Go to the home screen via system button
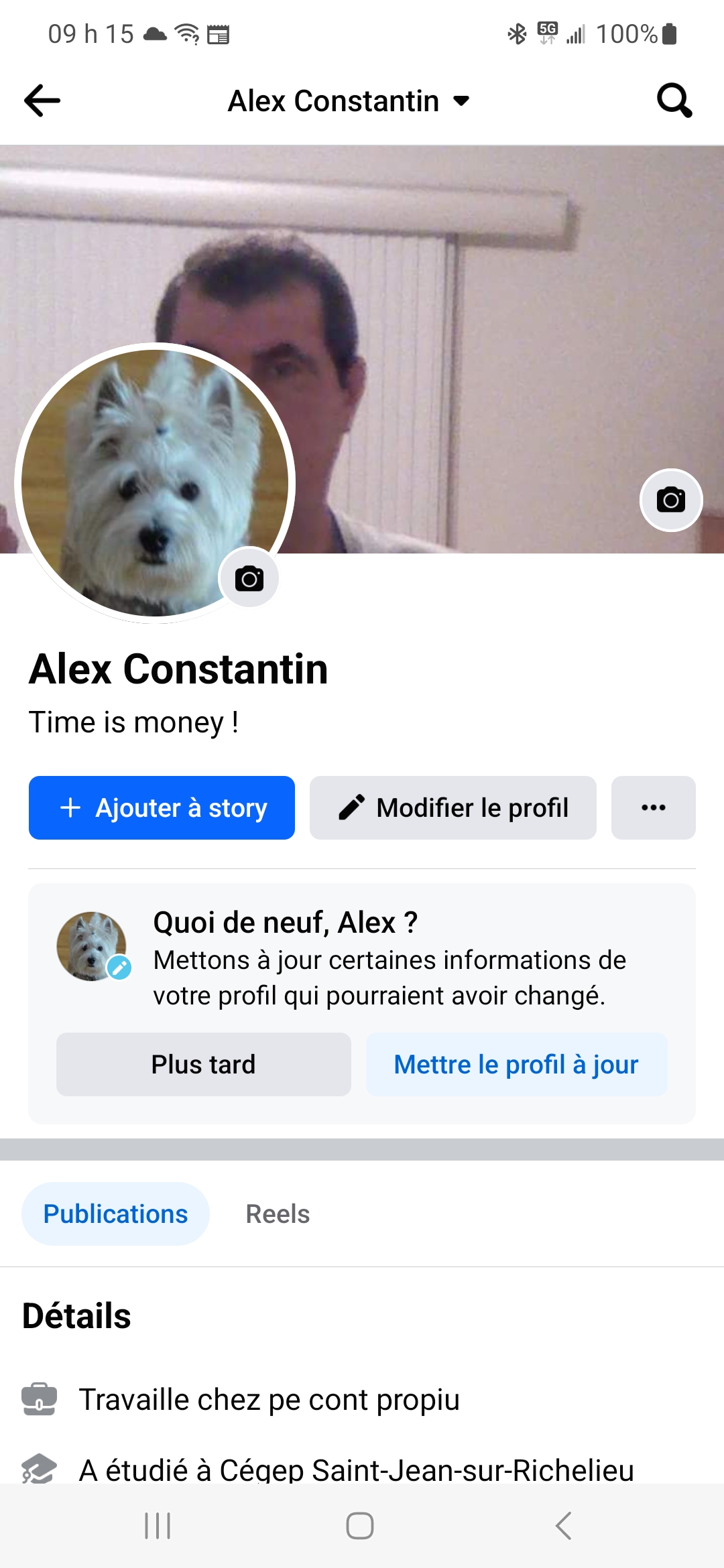 point(360,1526)
